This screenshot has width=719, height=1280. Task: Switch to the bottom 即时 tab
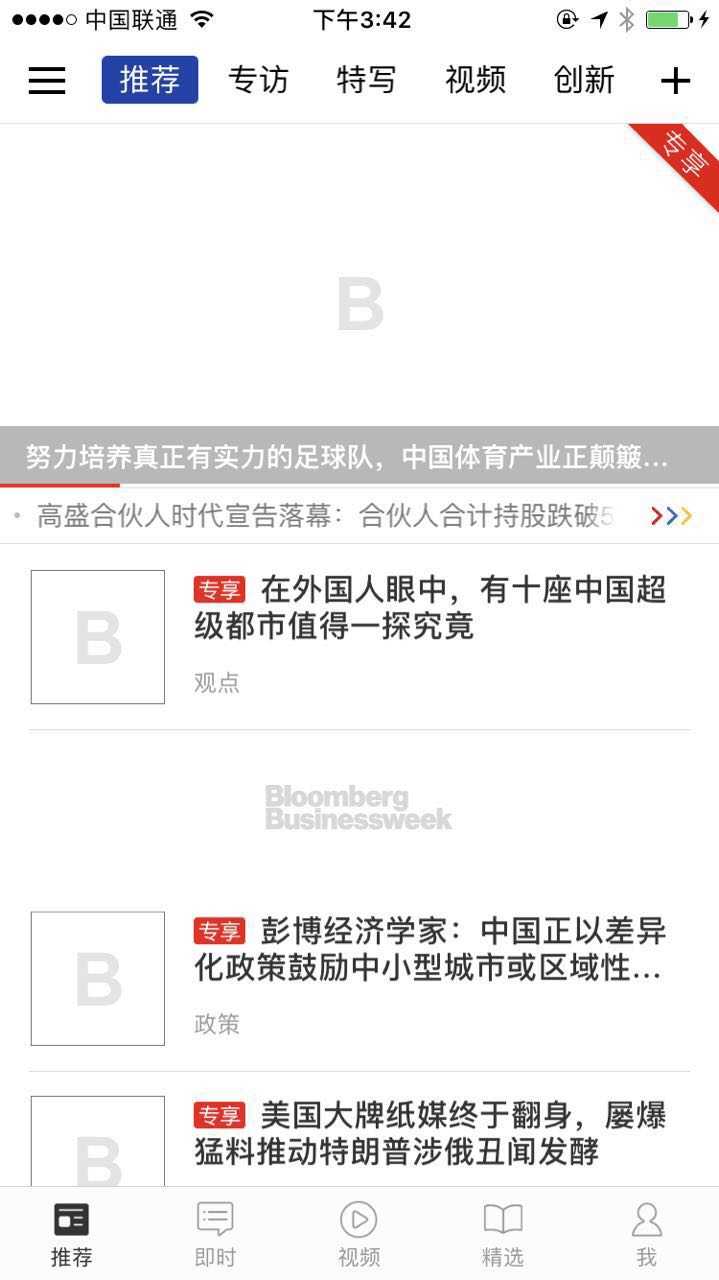(215, 1234)
